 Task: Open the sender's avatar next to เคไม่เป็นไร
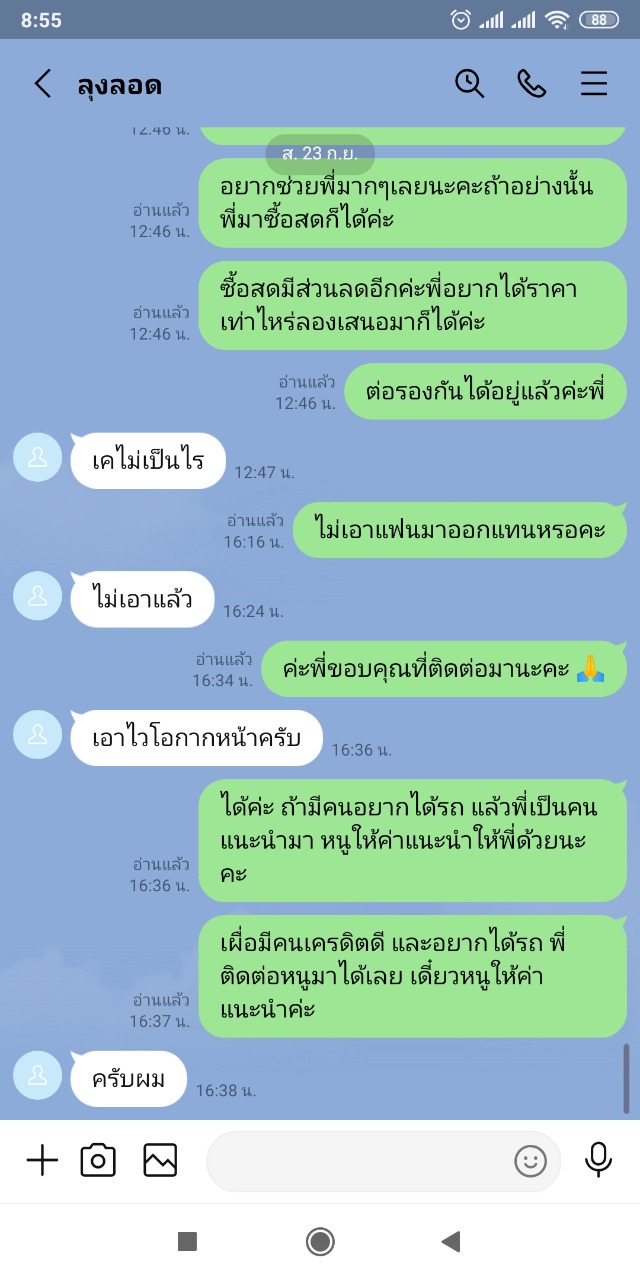point(38,458)
